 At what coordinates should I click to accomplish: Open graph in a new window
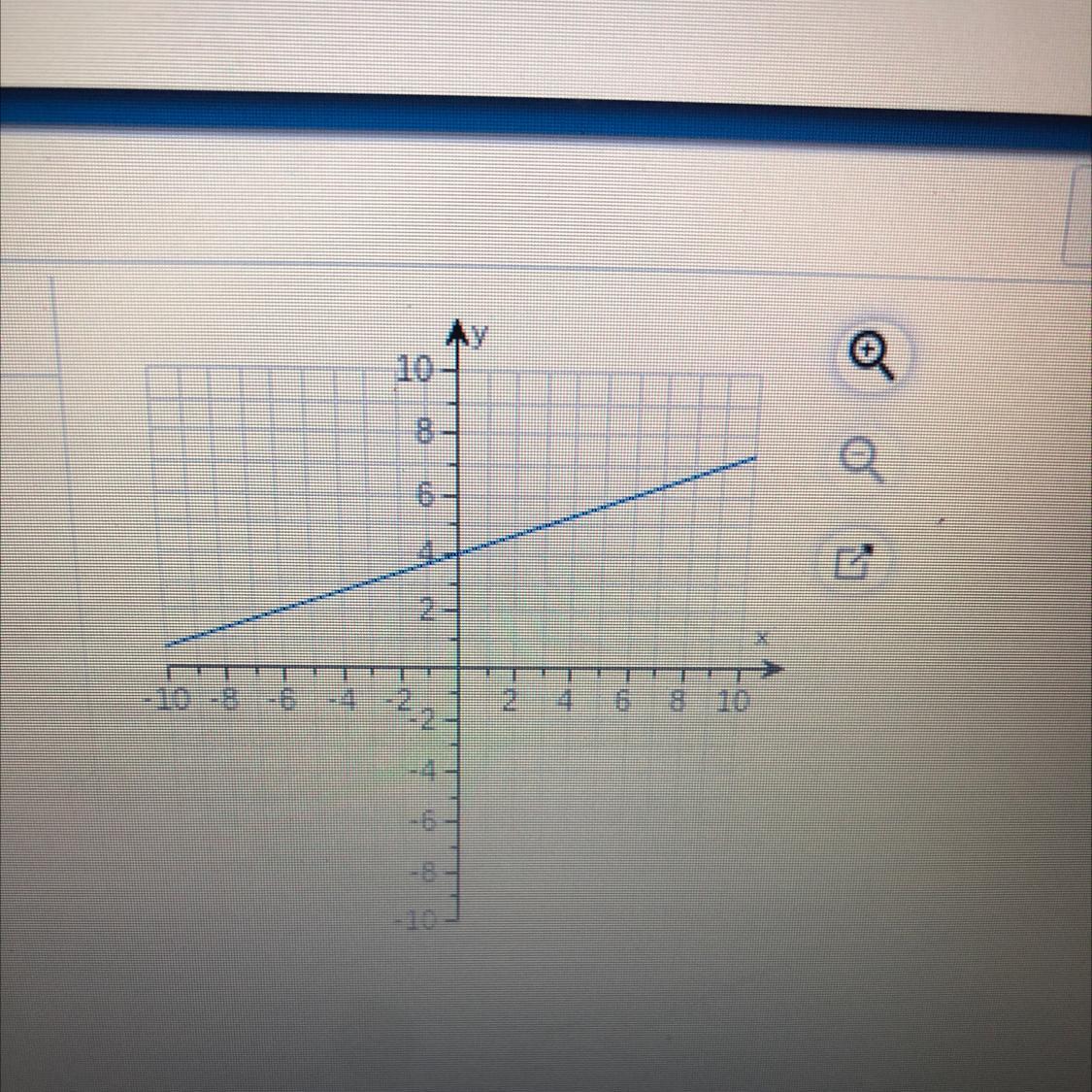click(x=853, y=563)
